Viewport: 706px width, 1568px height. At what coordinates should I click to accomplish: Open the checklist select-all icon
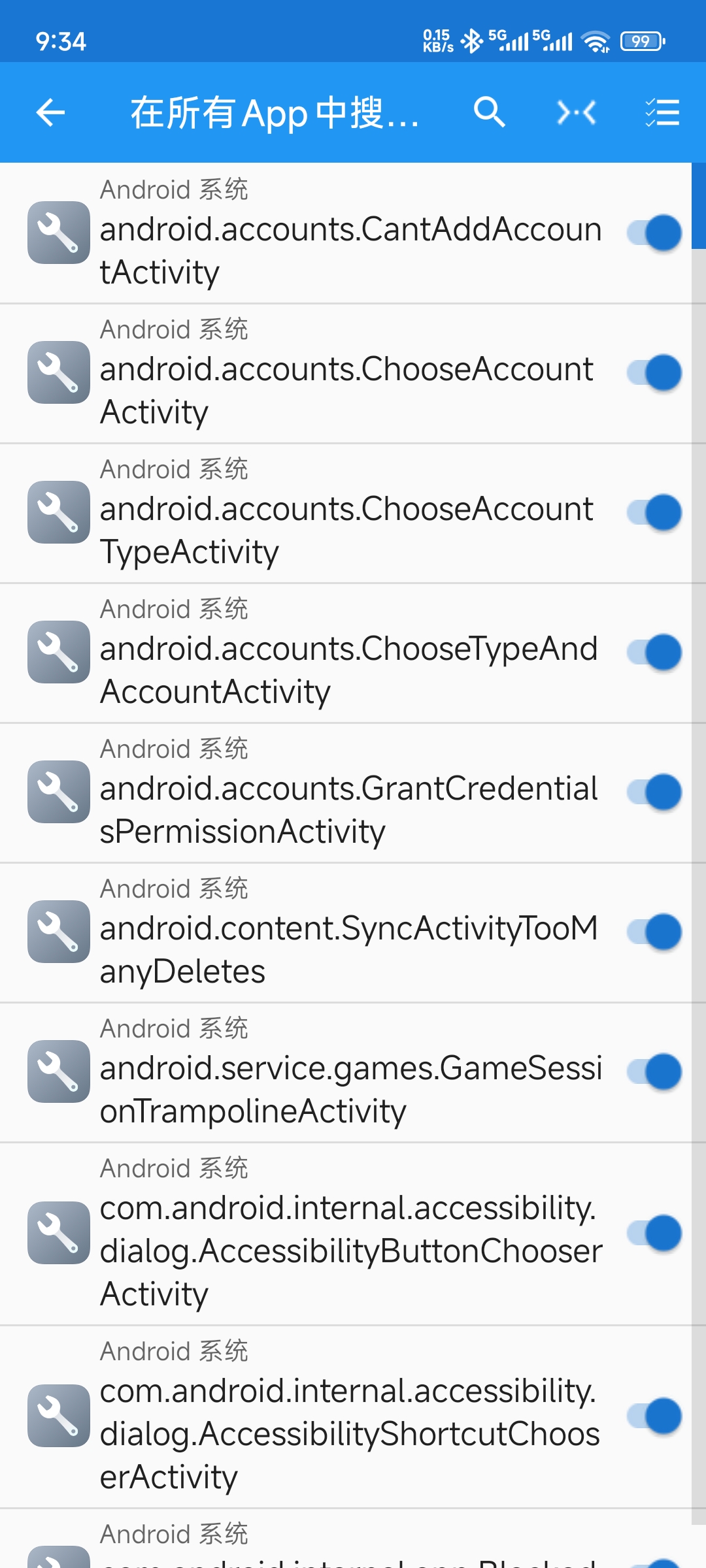pos(662,112)
